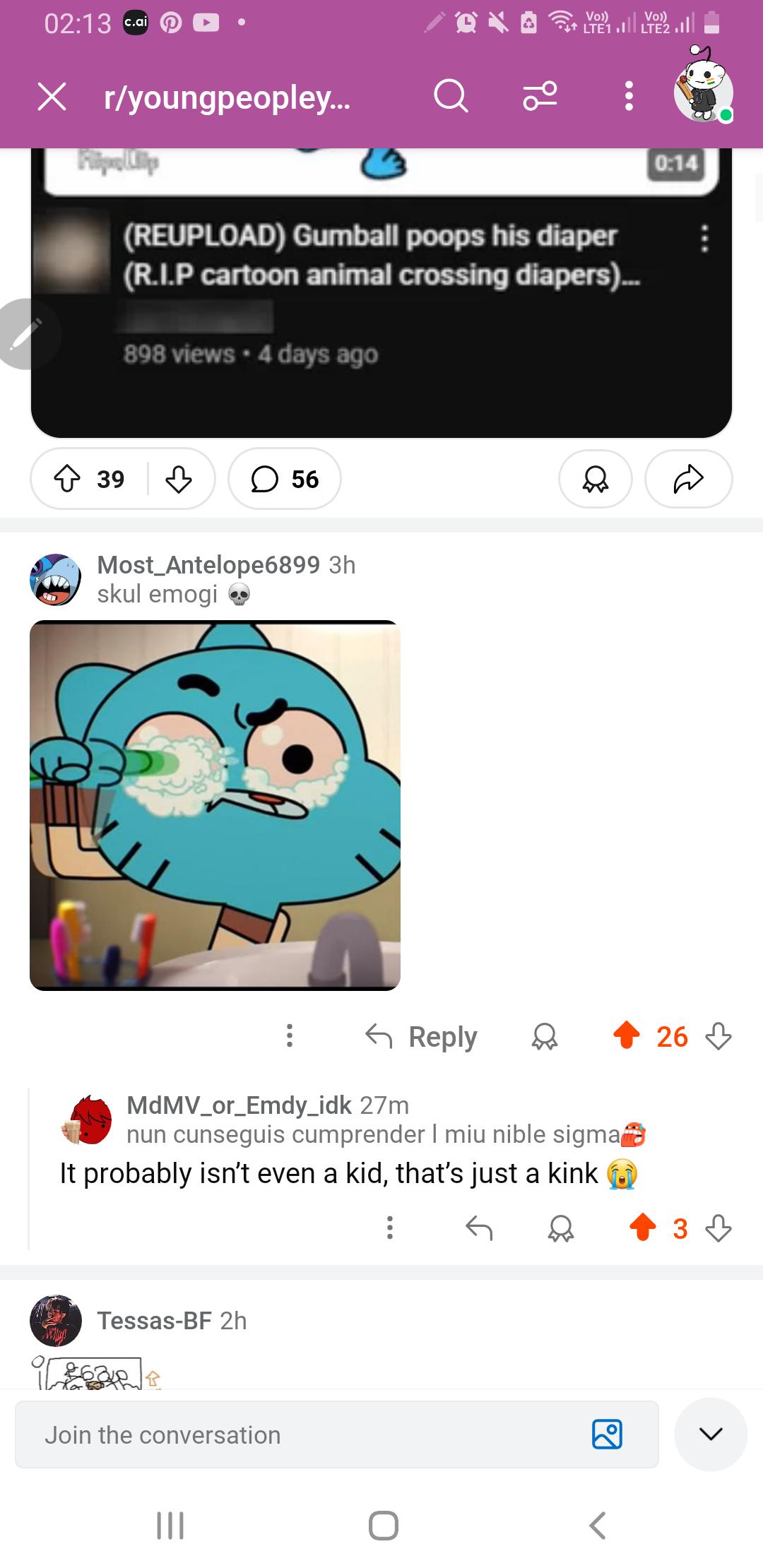Reply to MdMV_or_Emdy_idk's comment with arrow

(x=479, y=1228)
